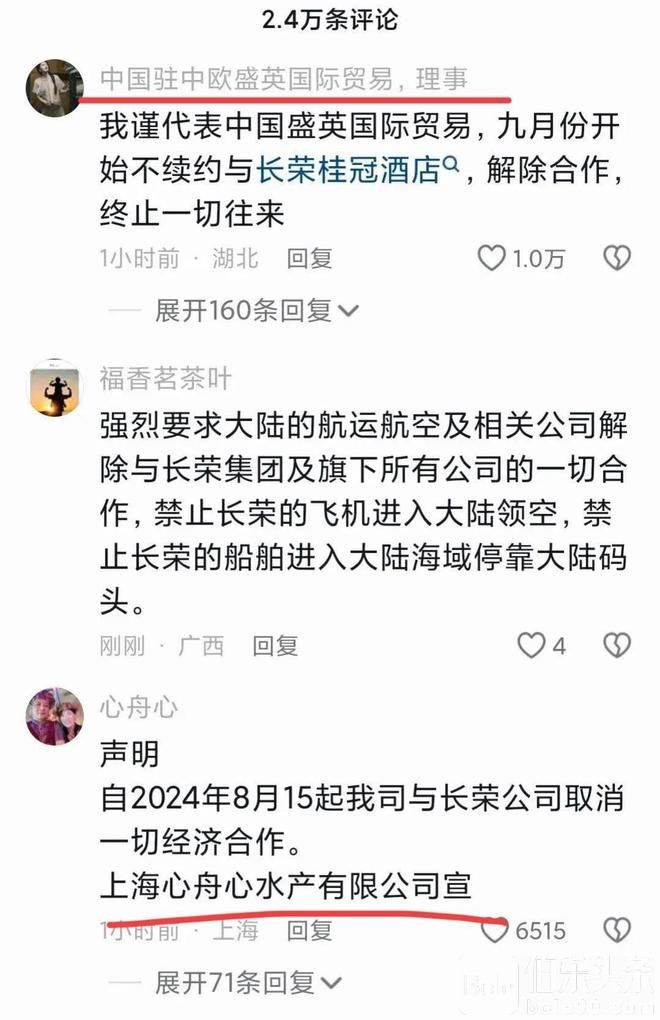View 心舟心's profile avatar

coord(54,716)
